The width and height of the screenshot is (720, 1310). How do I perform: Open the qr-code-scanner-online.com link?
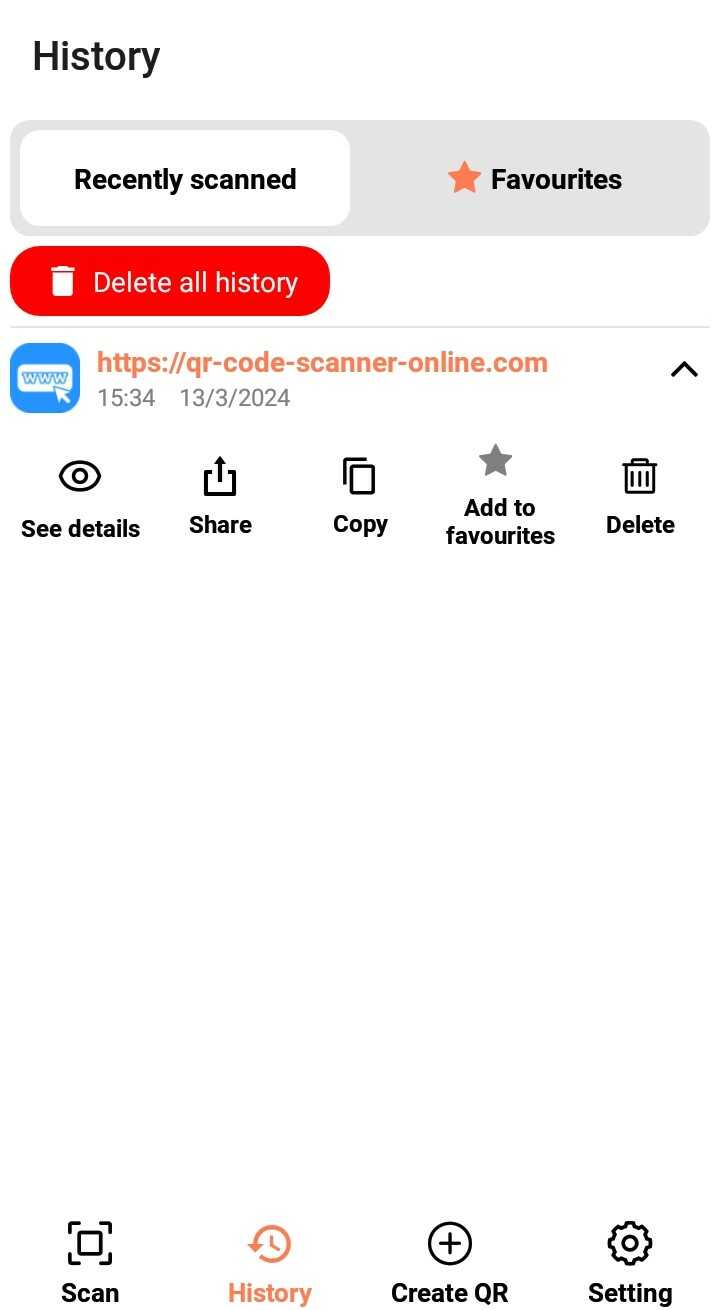click(322, 362)
